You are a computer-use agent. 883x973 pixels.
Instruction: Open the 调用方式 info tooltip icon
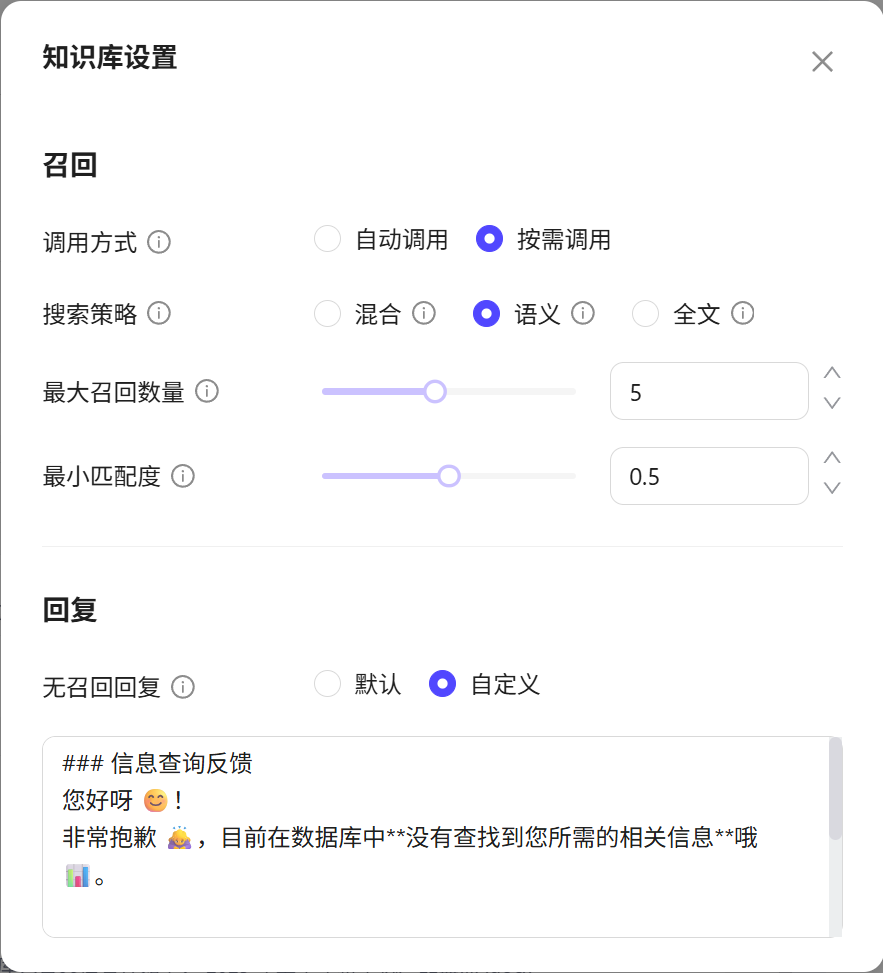[x=159, y=242]
